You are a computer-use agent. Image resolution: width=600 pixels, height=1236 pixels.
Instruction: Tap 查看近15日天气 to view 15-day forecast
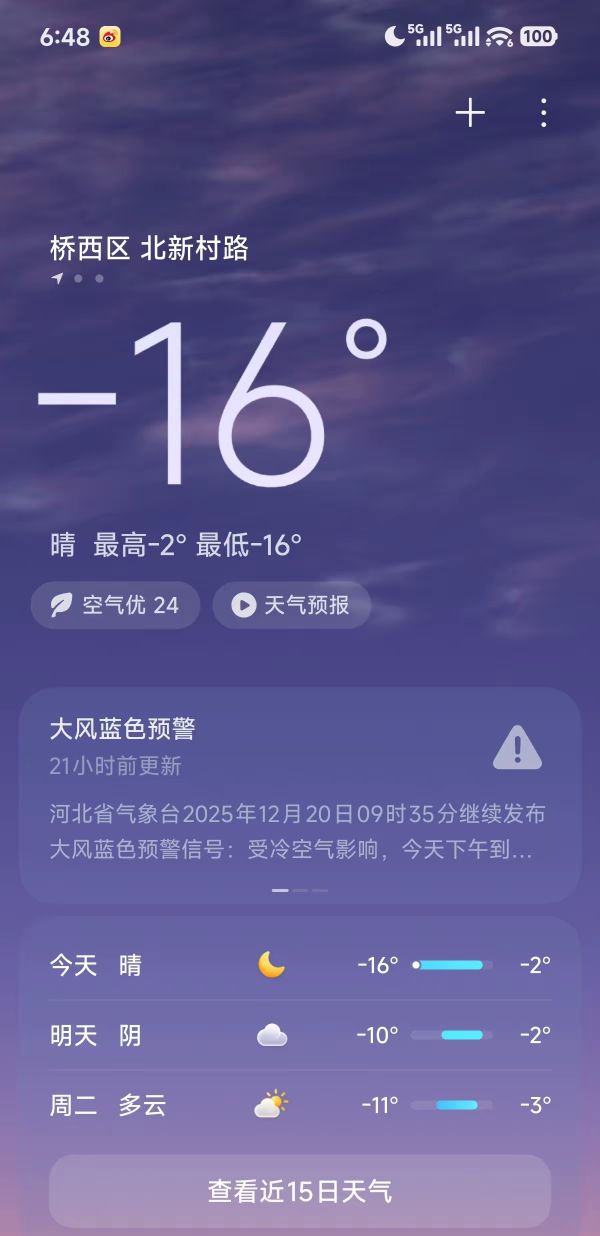[x=300, y=1191]
